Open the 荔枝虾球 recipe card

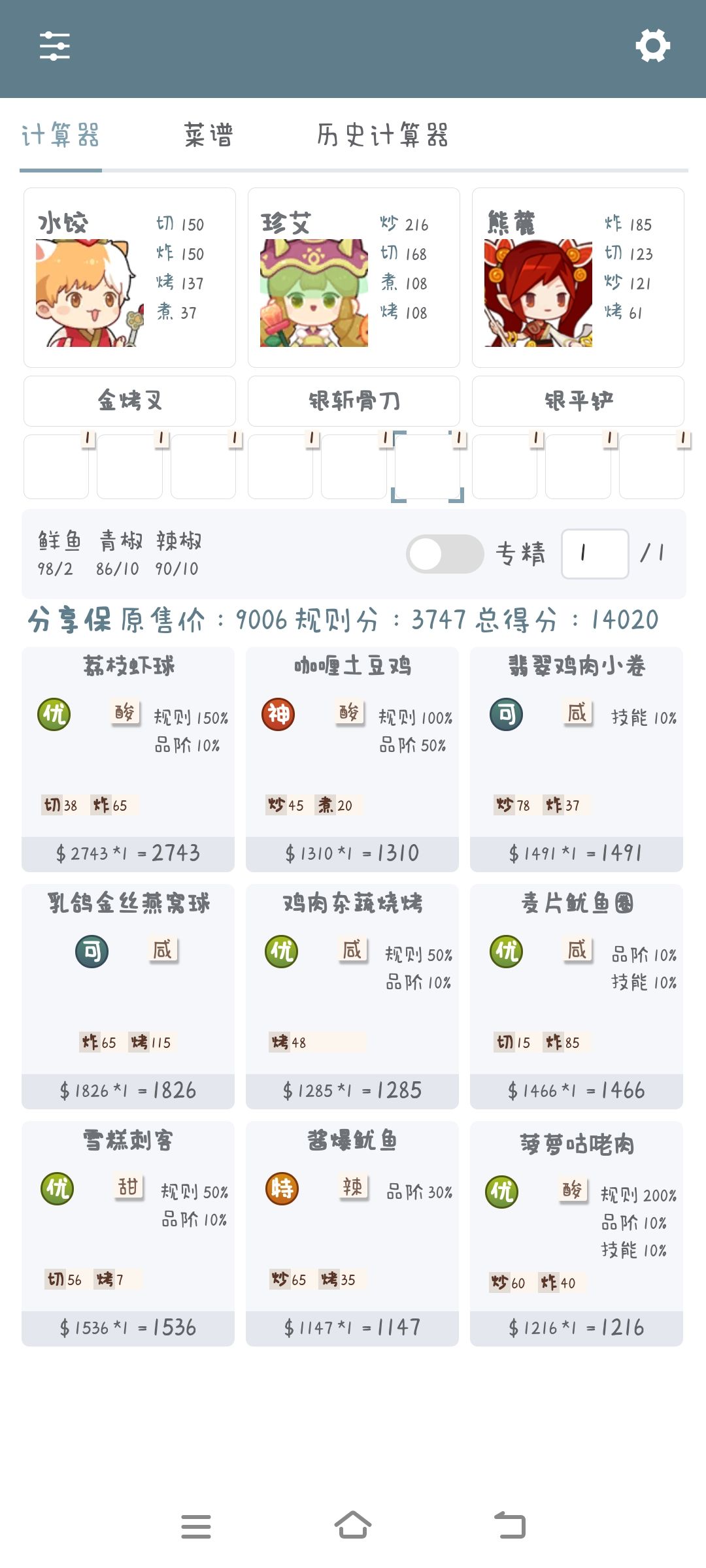pyautogui.click(x=128, y=759)
